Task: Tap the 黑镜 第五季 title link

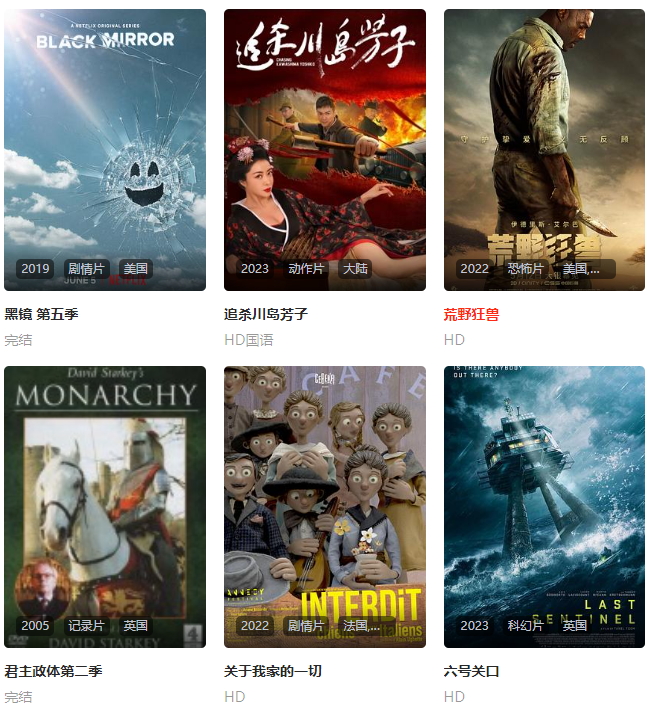Action: (x=41, y=315)
